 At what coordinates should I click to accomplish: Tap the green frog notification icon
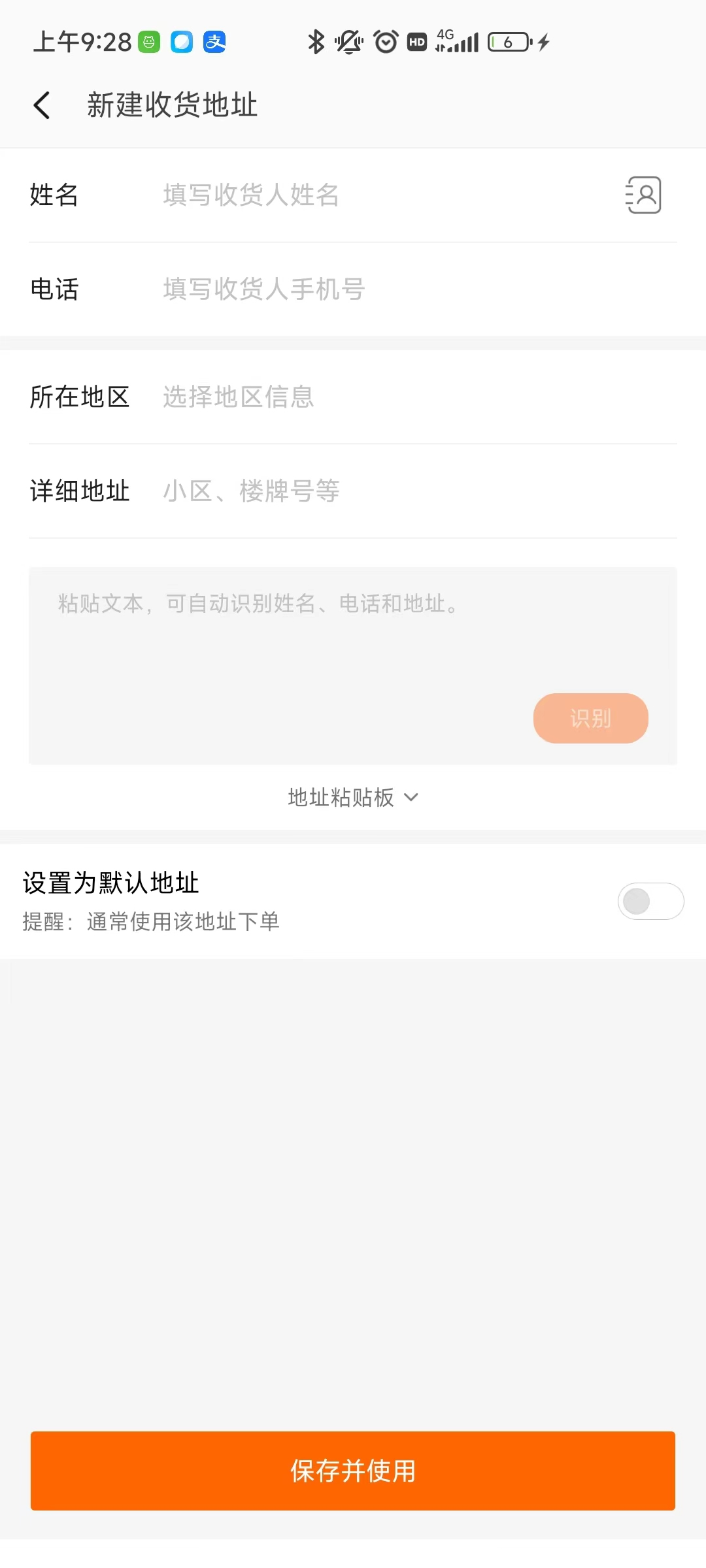[149, 42]
